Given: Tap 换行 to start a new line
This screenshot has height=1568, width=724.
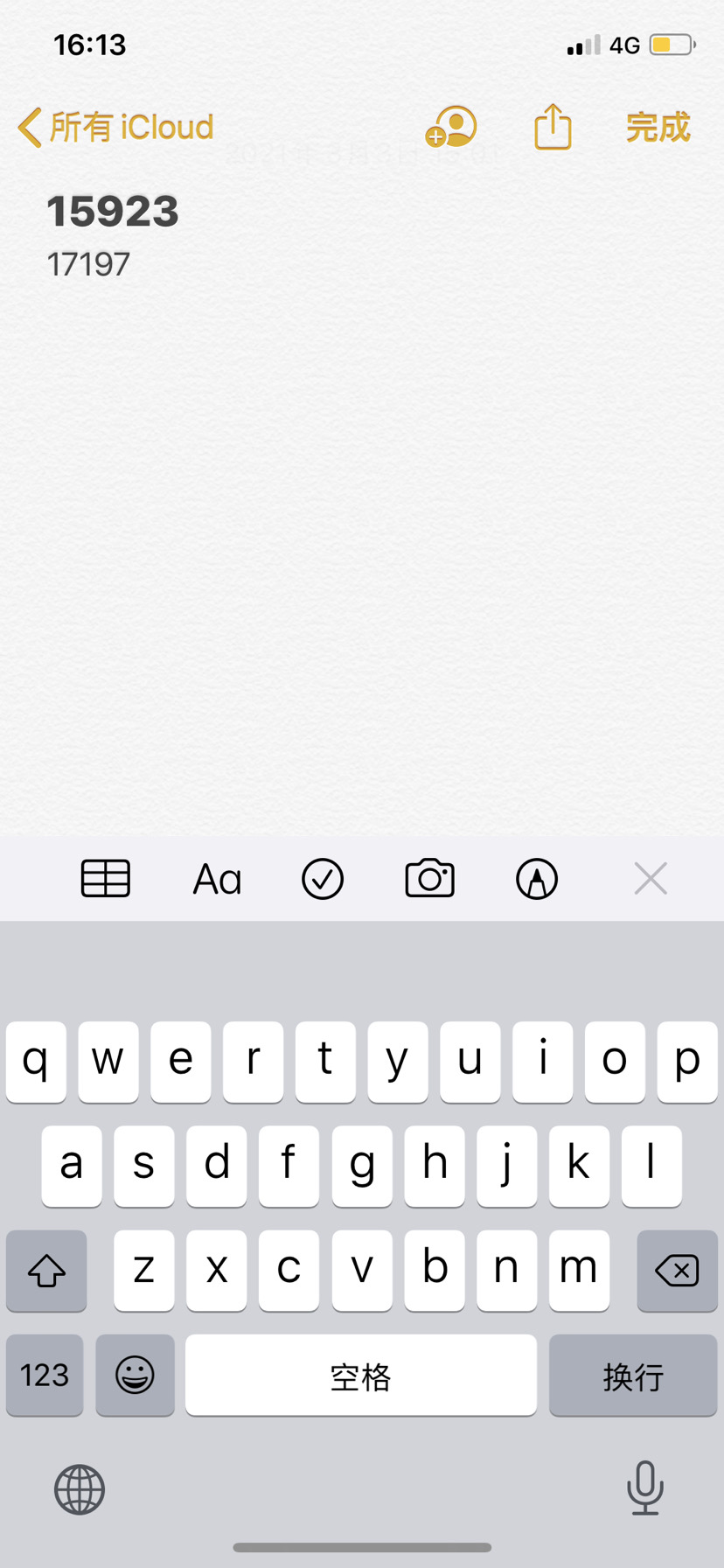Looking at the screenshot, I should click(x=633, y=1375).
